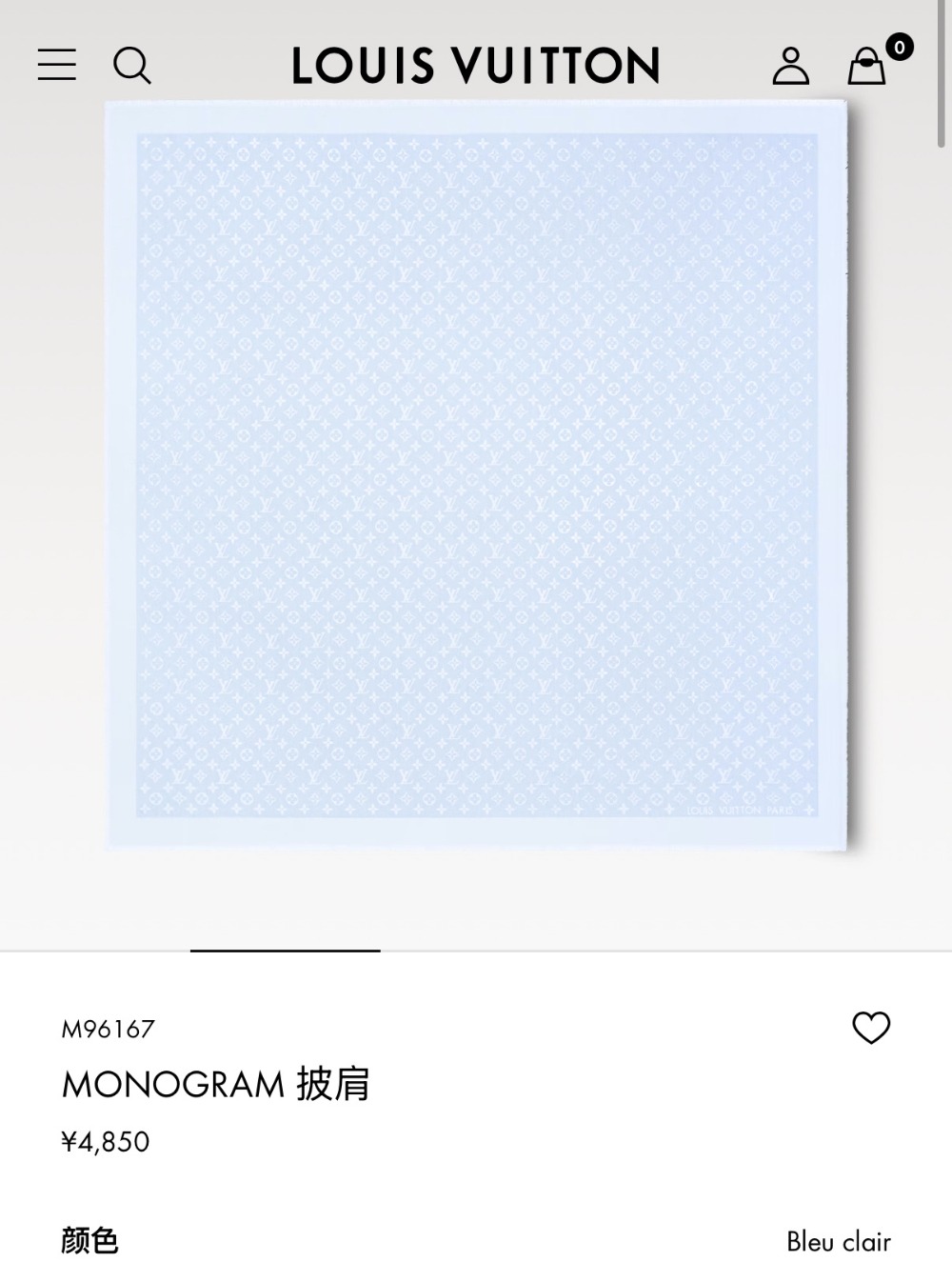This screenshot has width=952, height=1262.
Task: Open the shopping bag
Action: coord(867,66)
